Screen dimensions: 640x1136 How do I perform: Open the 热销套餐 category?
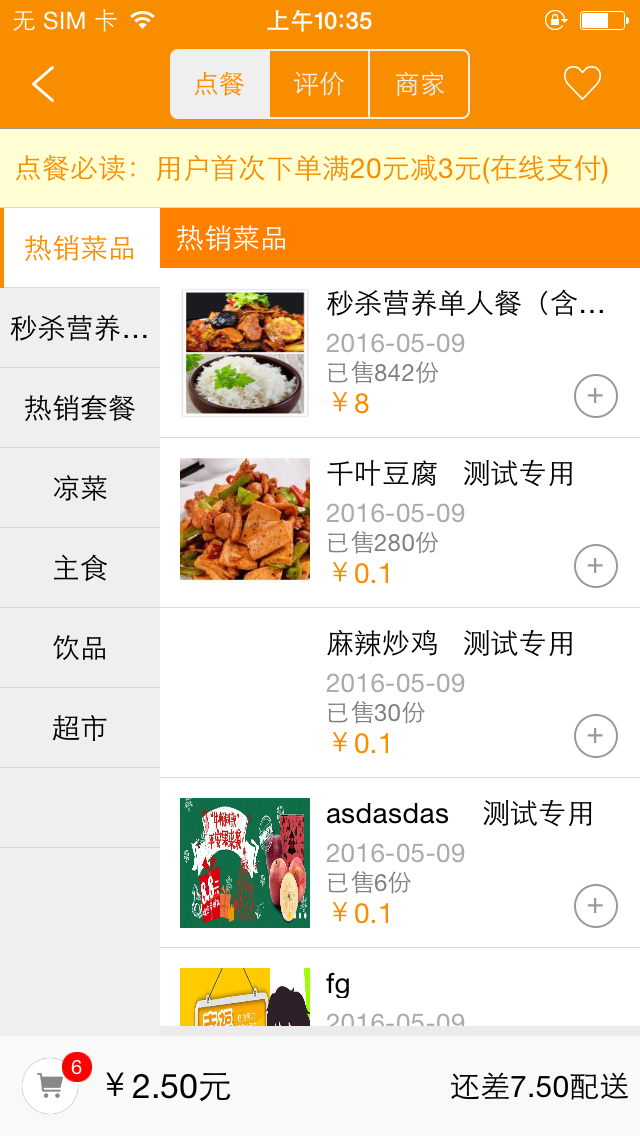[80, 408]
